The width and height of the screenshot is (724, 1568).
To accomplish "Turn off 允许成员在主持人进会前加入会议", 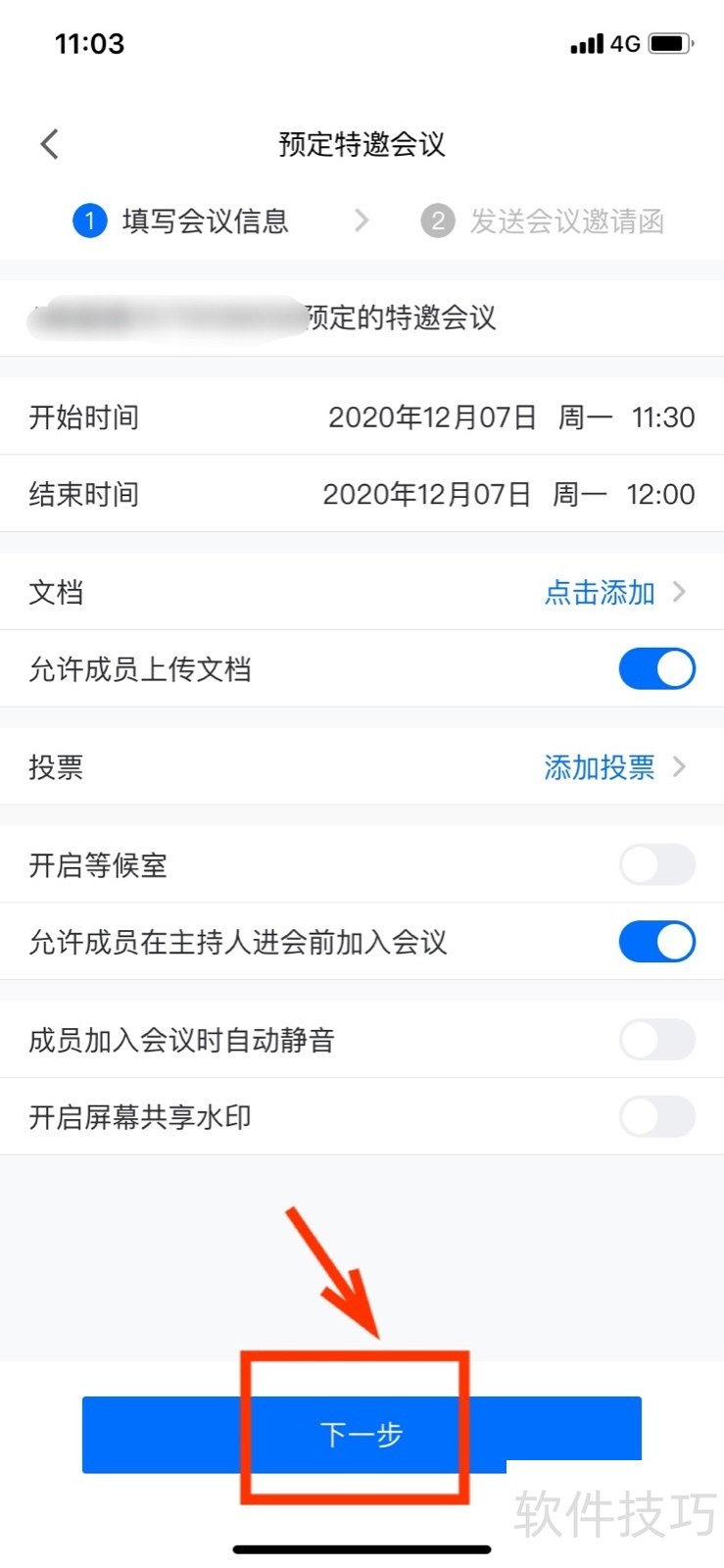I will click(x=656, y=942).
